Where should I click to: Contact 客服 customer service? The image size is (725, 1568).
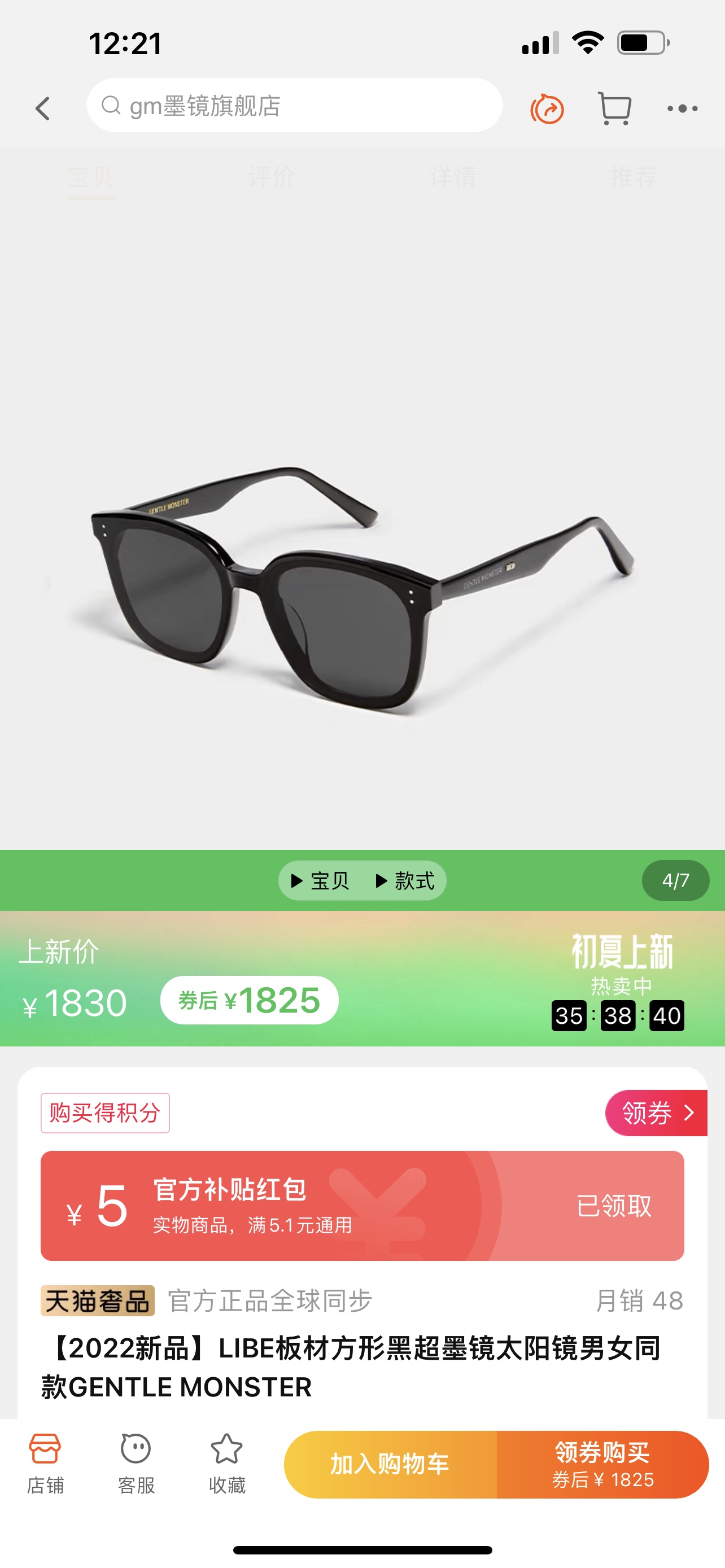click(136, 1464)
